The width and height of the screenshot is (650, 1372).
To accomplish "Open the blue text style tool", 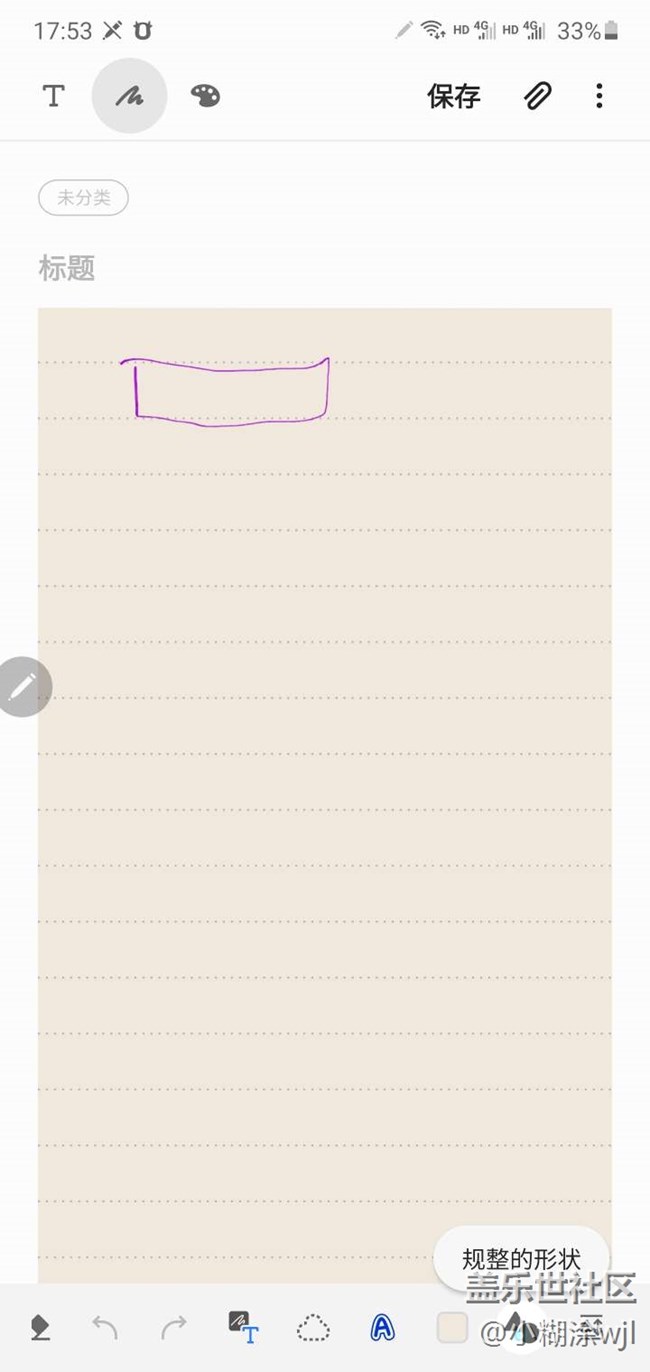I will point(382,1328).
